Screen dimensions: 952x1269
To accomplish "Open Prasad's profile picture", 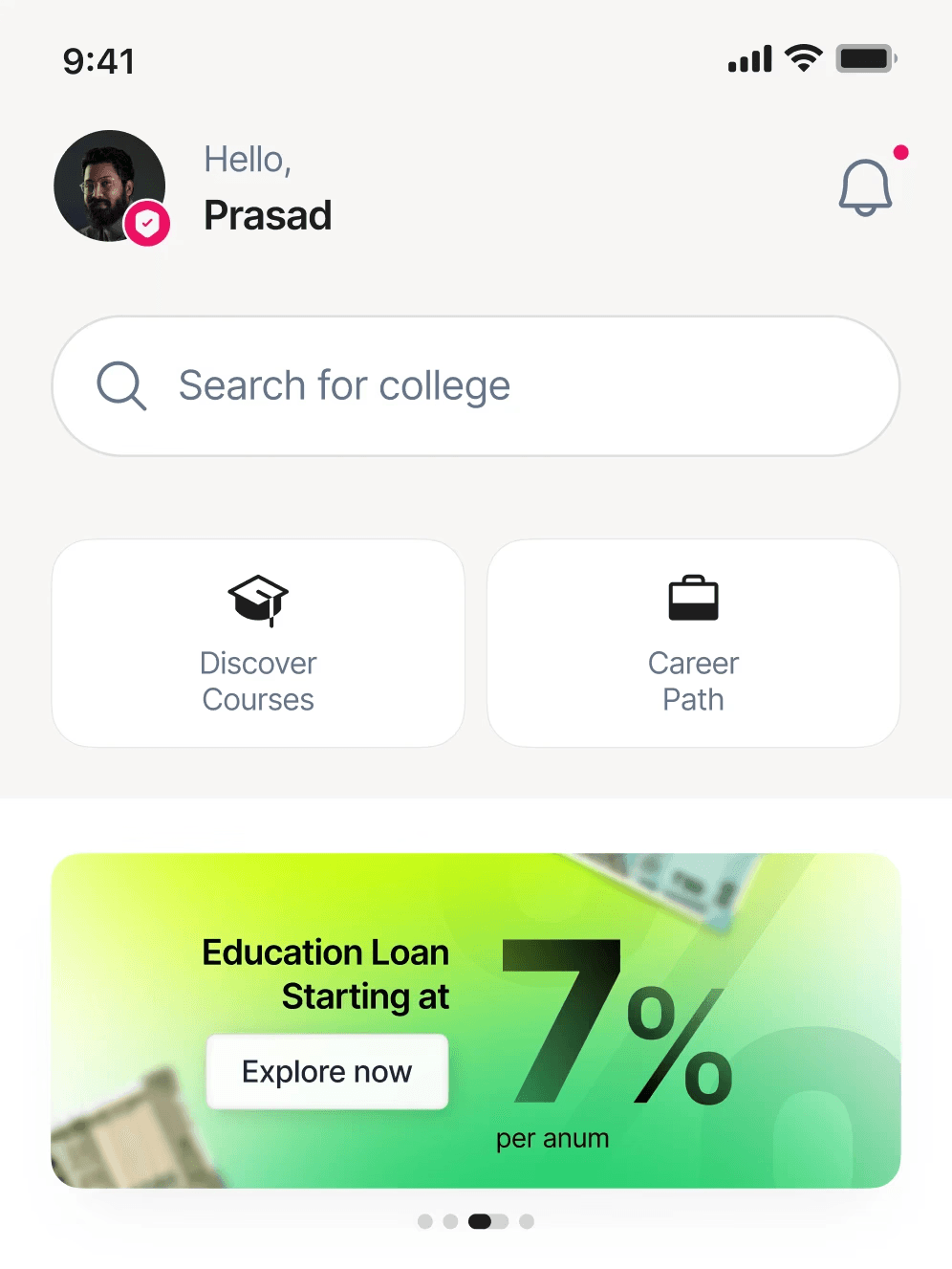I will tap(109, 186).
